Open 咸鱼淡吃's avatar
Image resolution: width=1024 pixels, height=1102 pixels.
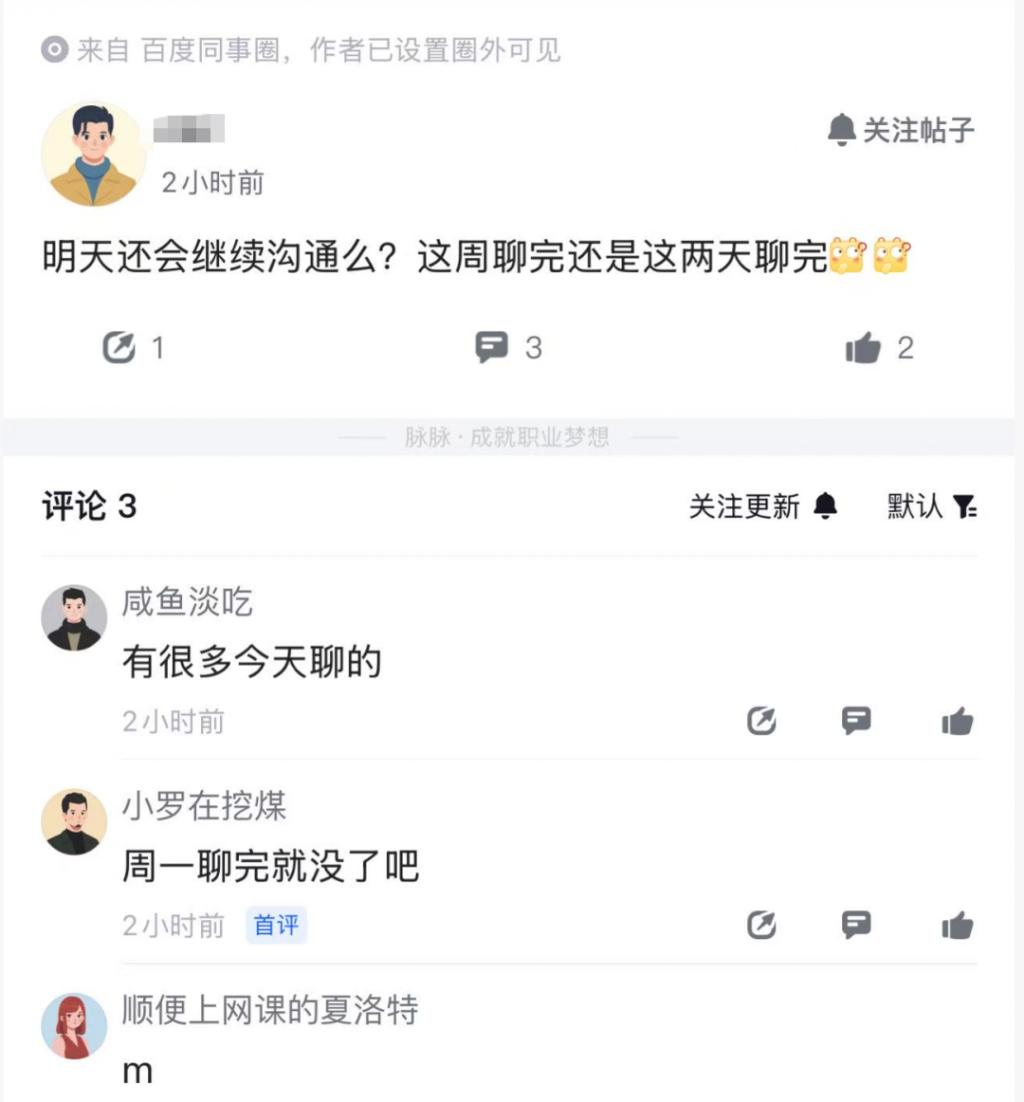pyautogui.click(x=74, y=618)
